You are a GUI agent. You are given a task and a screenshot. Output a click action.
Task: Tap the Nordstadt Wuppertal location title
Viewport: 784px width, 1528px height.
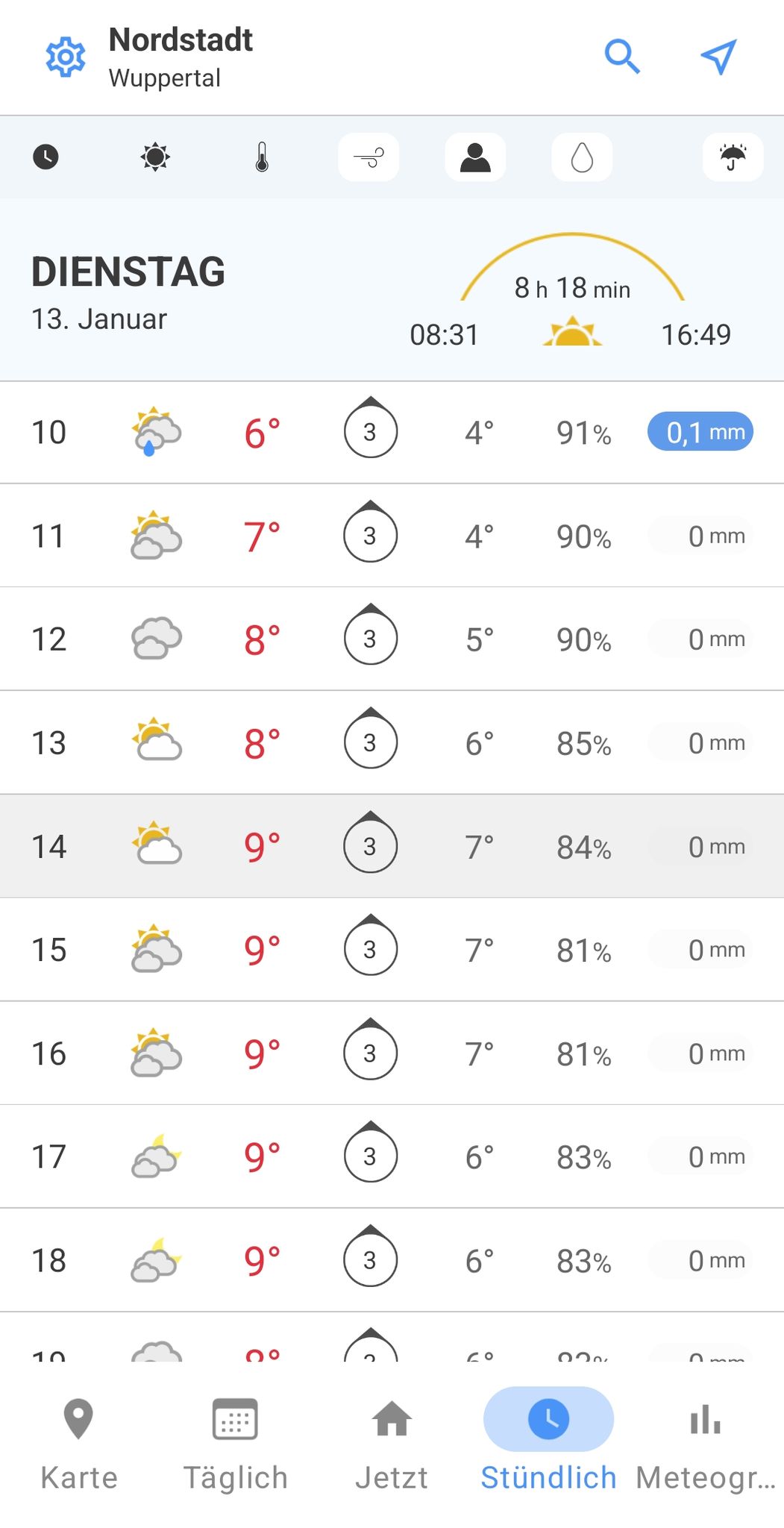pyautogui.click(x=181, y=57)
